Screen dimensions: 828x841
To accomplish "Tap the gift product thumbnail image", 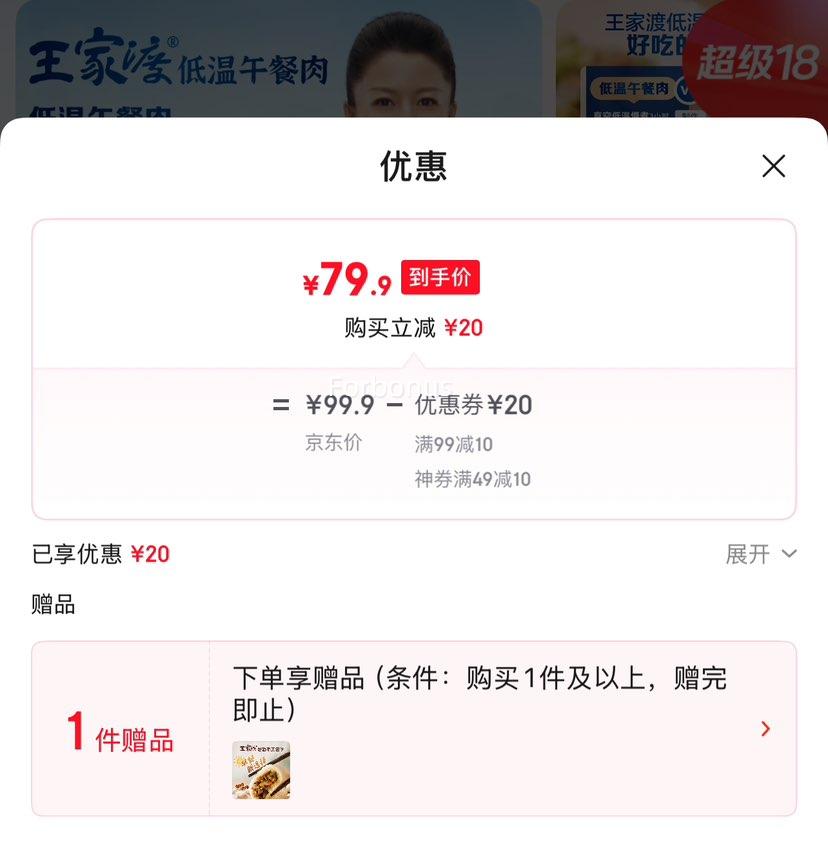I will pyautogui.click(x=258, y=770).
